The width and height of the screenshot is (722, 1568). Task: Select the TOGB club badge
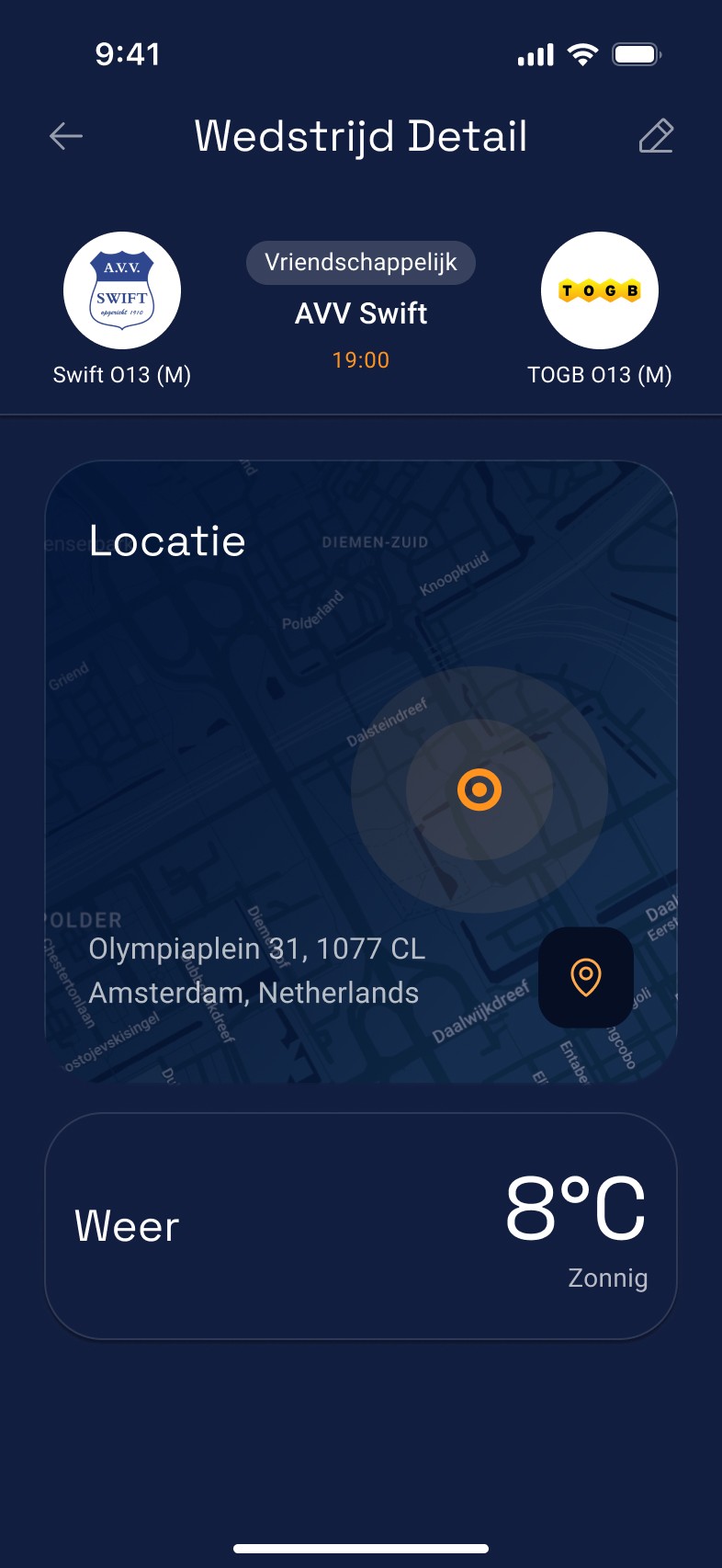599,290
